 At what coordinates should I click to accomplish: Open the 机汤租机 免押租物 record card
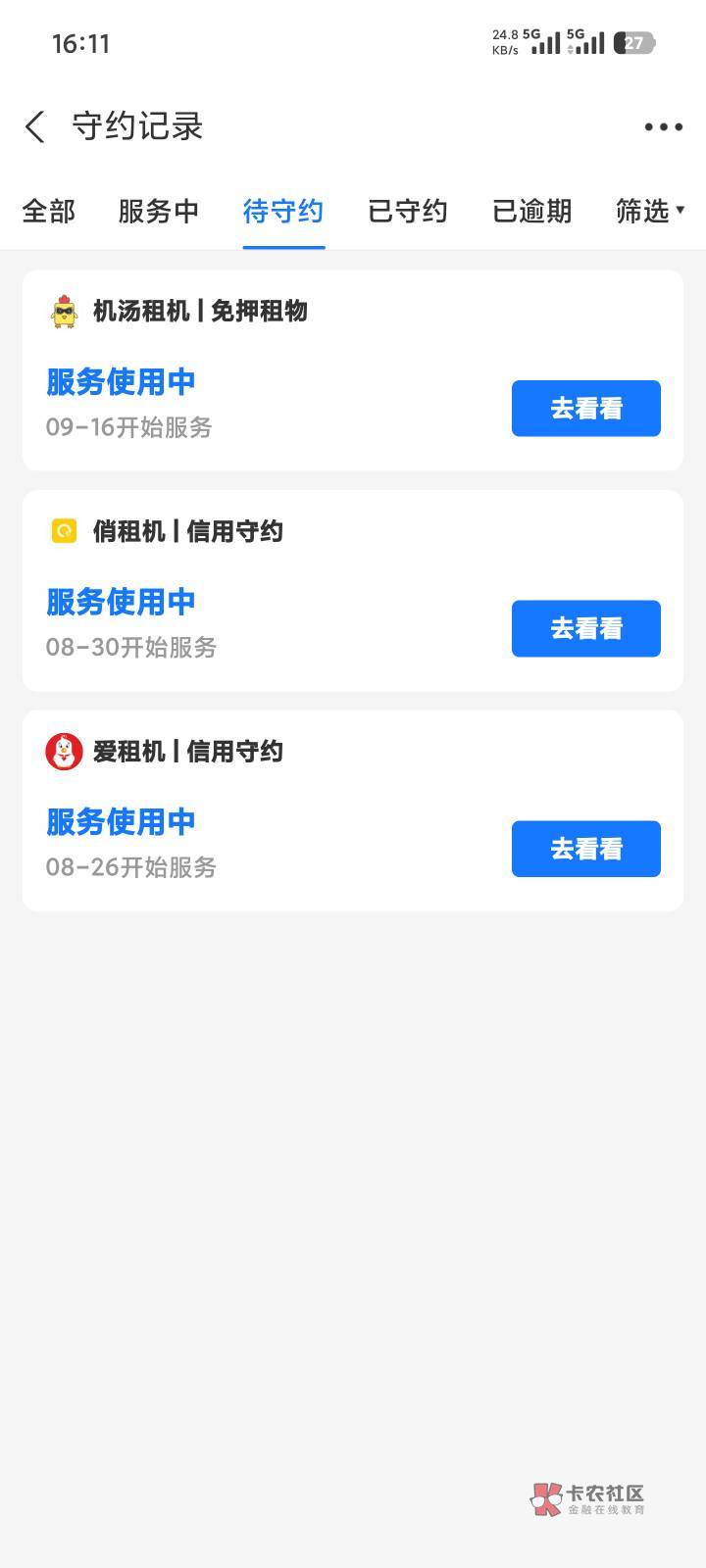coord(353,370)
